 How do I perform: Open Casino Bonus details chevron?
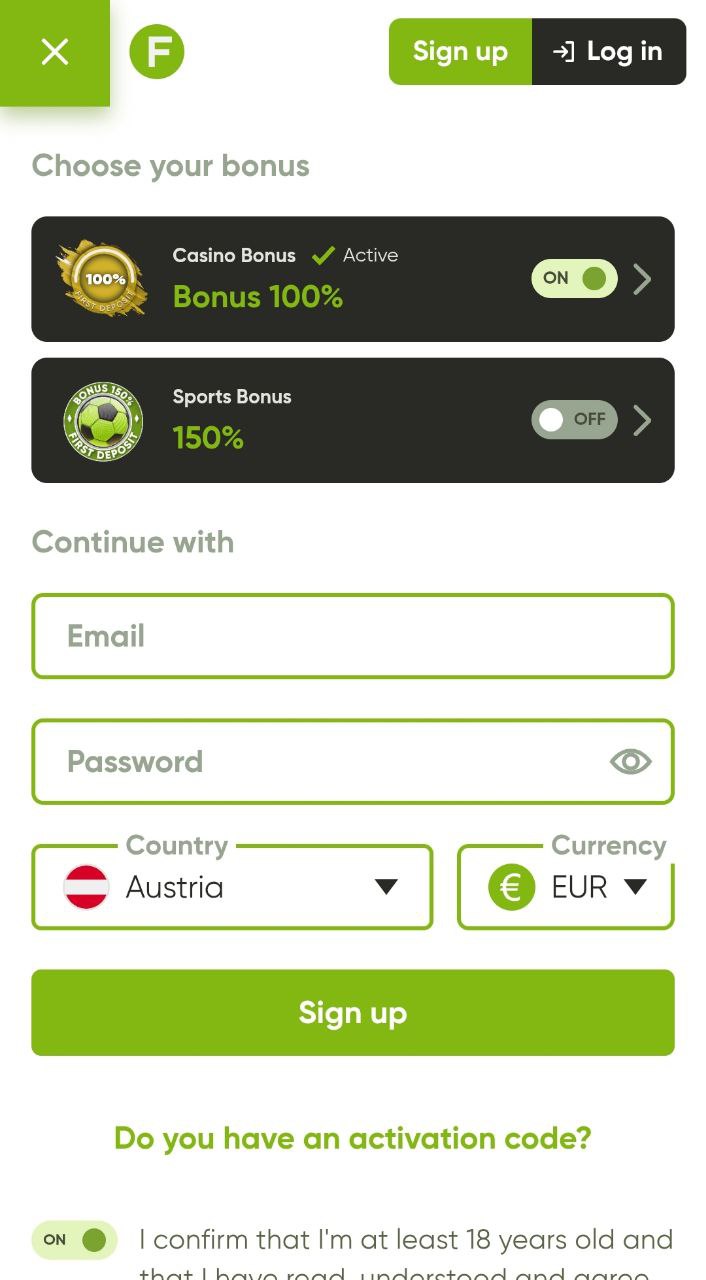point(642,279)
